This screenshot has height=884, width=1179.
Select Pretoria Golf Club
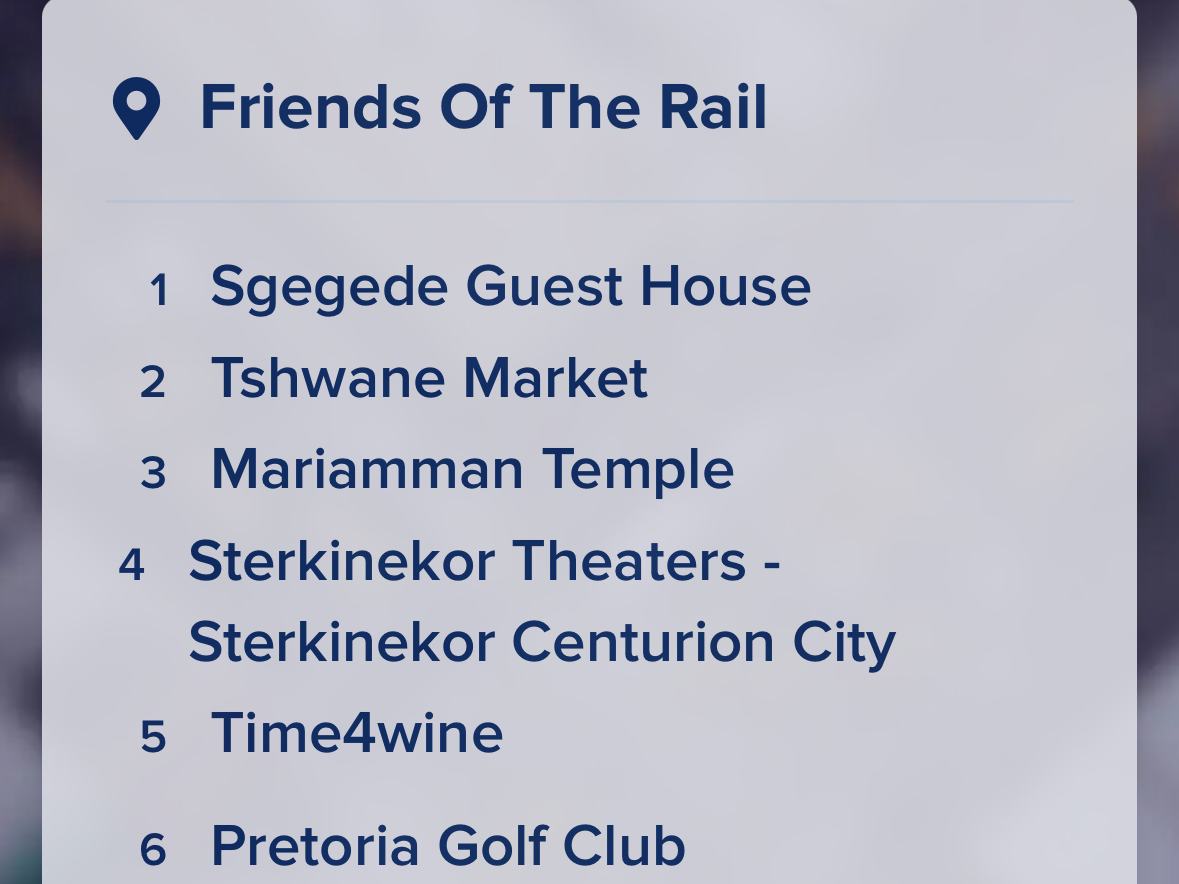pyautogui.click(x=447, y=846)
